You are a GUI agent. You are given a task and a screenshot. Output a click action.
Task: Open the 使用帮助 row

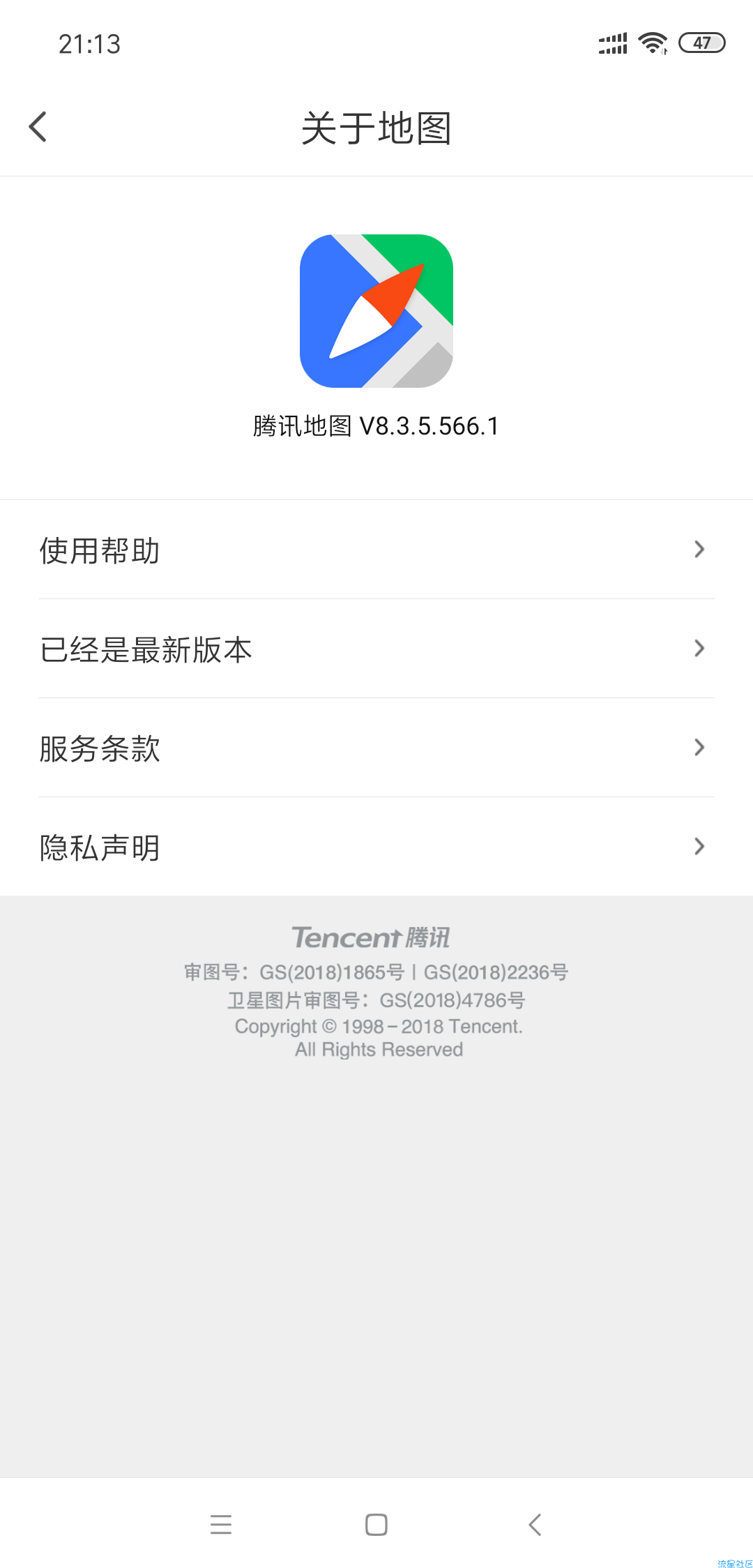[x=376, y=550]
